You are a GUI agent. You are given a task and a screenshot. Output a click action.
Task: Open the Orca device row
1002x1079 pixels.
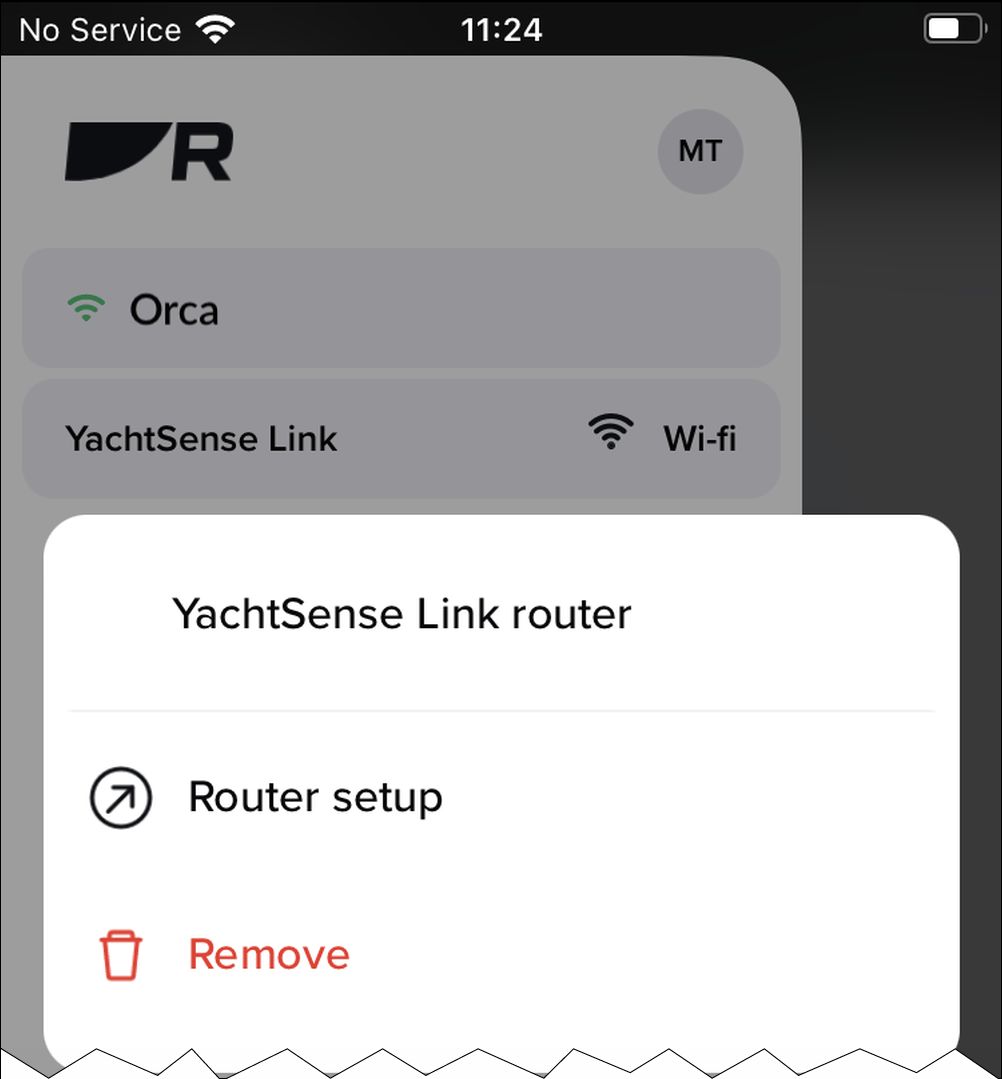click(400, 309)
